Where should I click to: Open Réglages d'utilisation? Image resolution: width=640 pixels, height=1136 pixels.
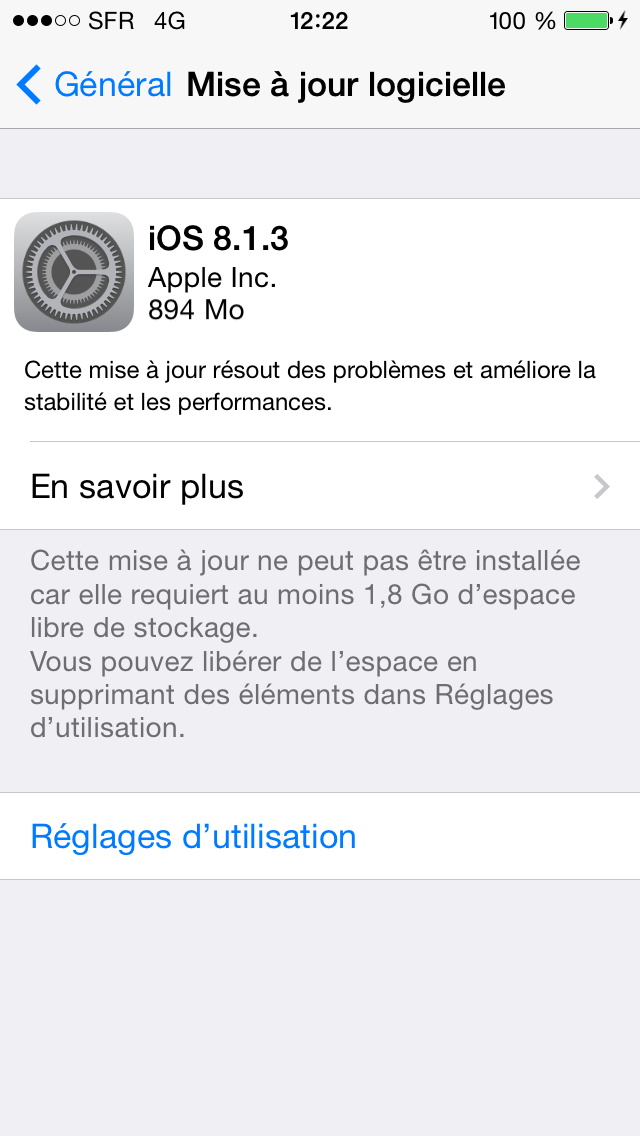point(194,836)
